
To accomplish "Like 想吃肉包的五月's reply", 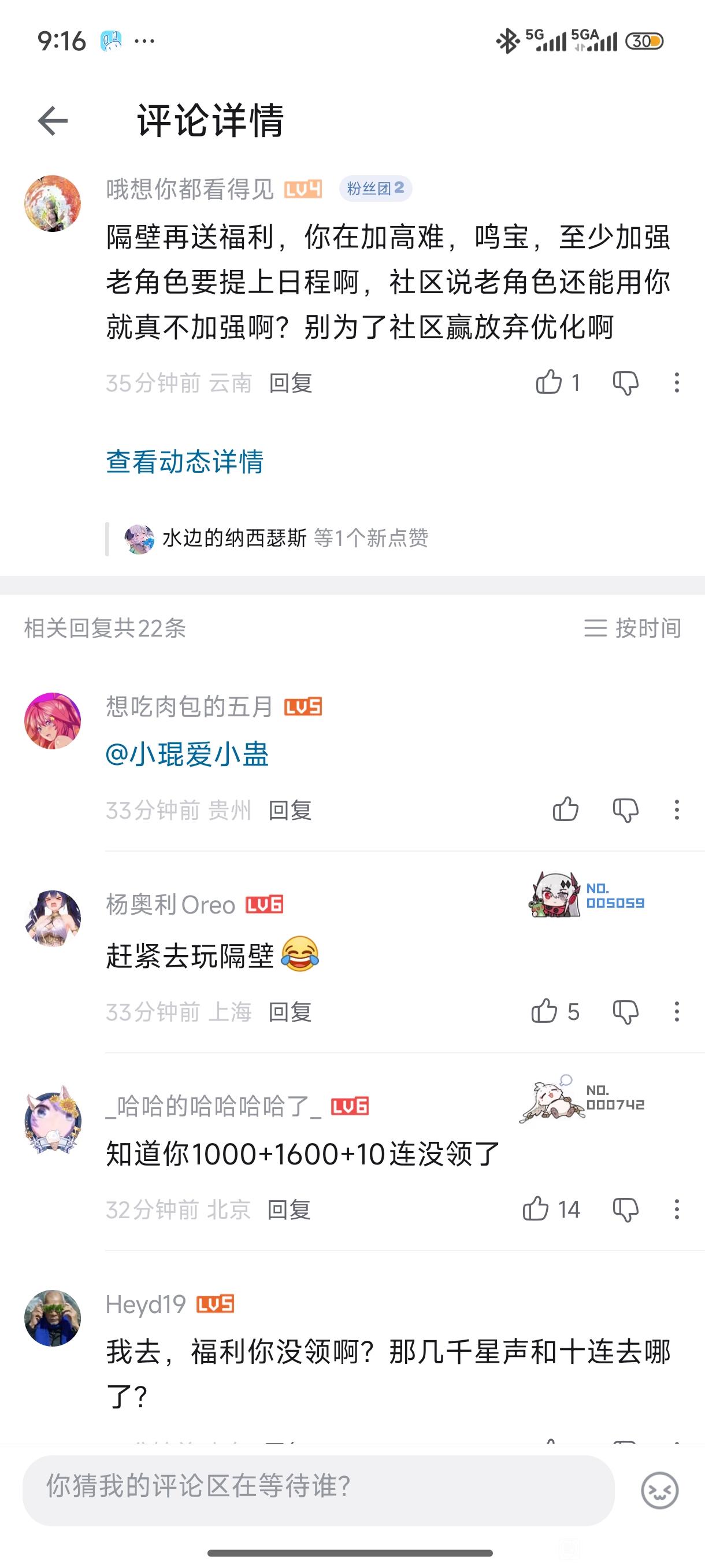I will (x=565, y=809).
